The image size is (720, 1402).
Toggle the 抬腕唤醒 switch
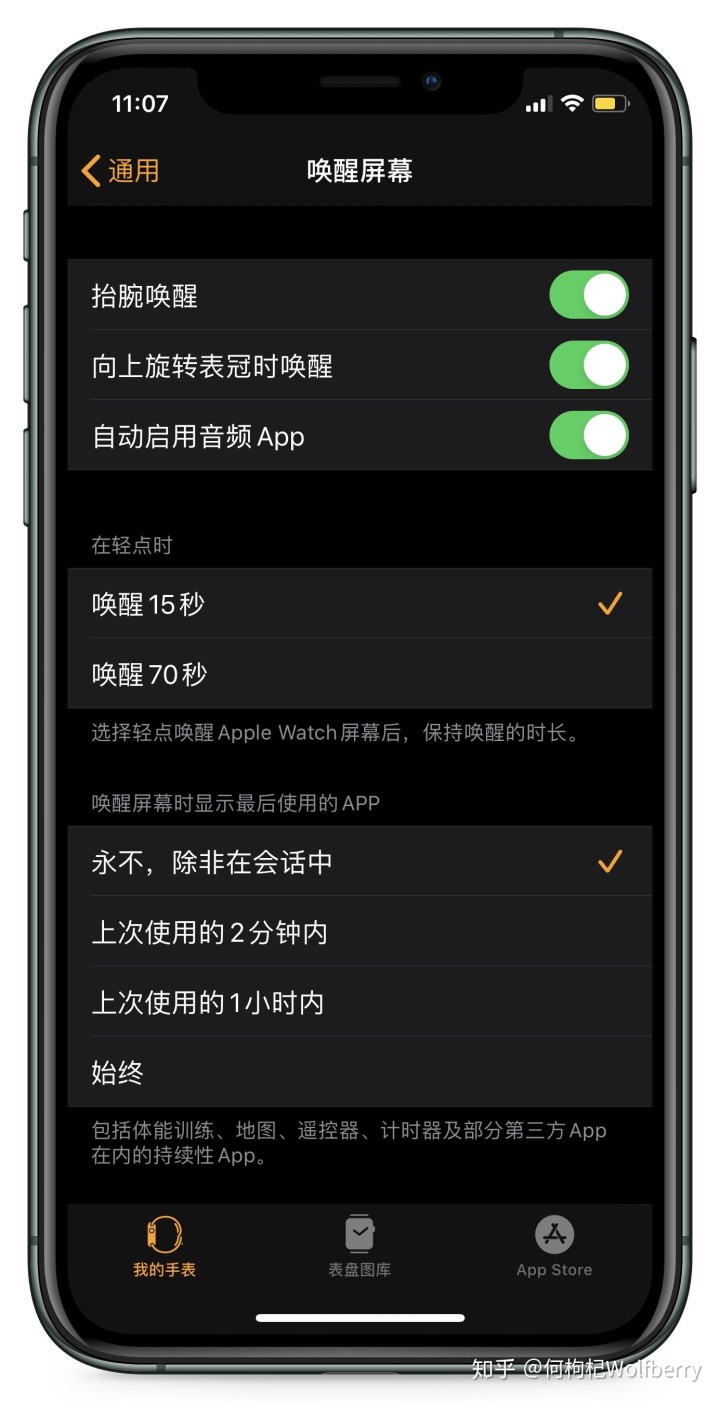(589, 296)
